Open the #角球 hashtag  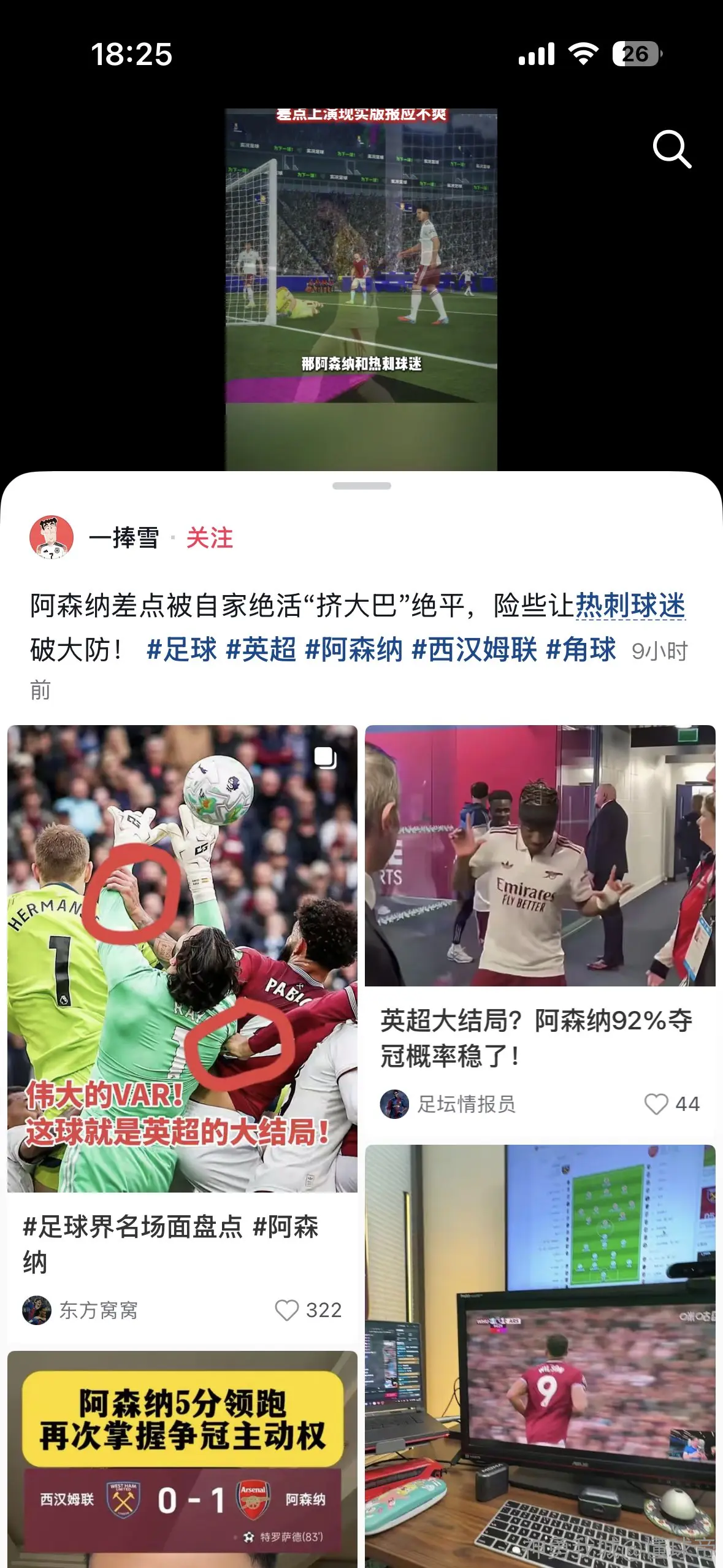[581, 649]
